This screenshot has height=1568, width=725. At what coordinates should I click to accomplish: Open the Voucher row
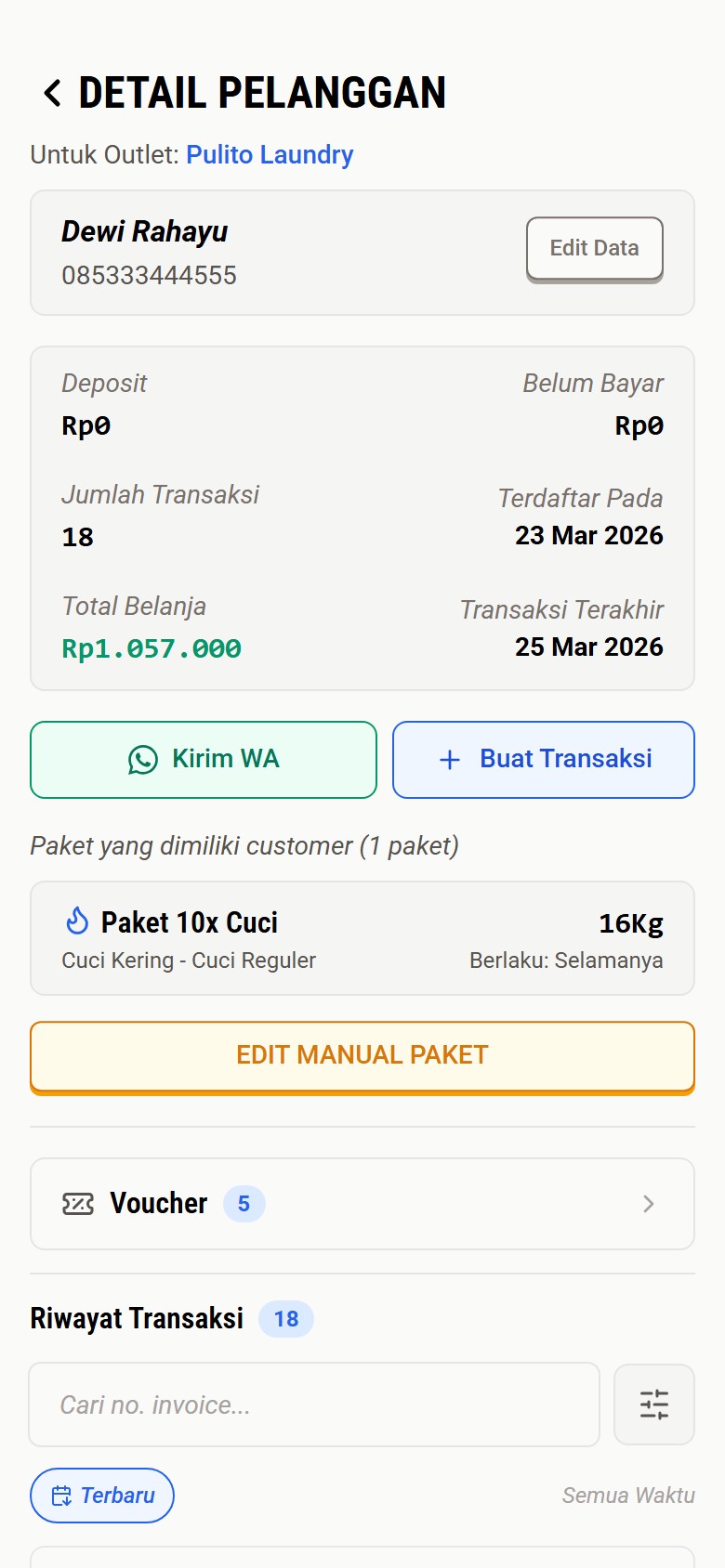click(x=362, y=1204)
